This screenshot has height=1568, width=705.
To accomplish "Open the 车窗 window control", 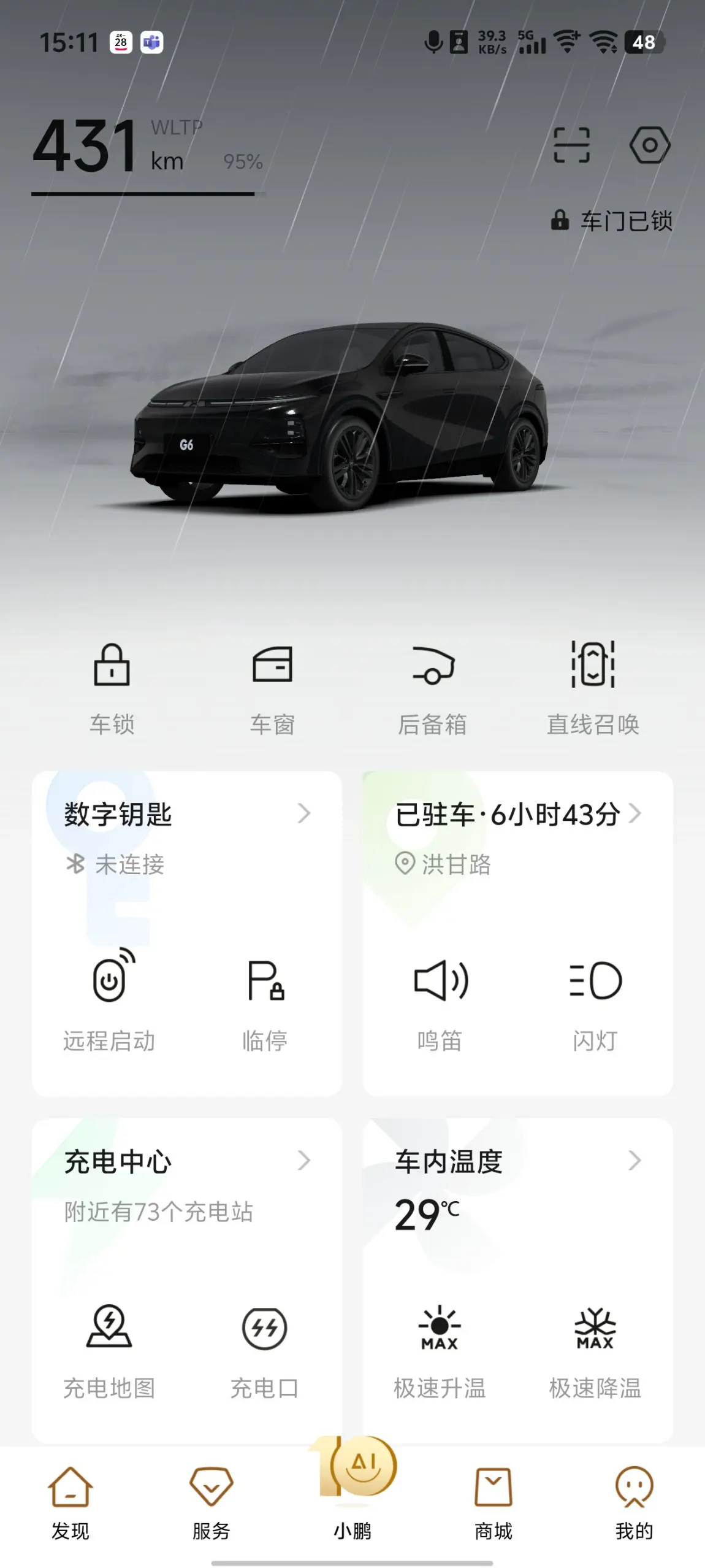I will click(272, 688).
